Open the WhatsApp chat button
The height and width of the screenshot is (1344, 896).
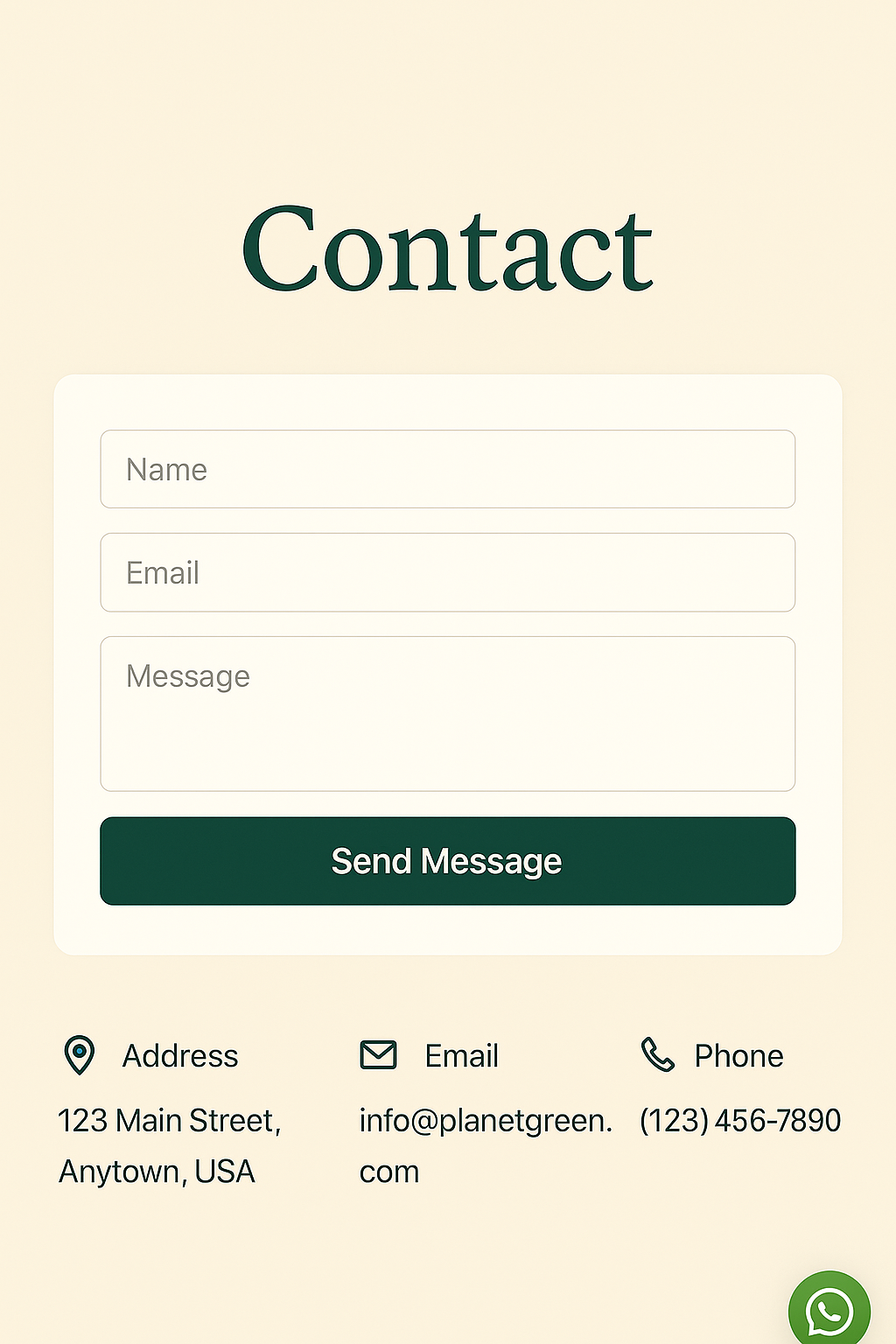click(829, 1310)
